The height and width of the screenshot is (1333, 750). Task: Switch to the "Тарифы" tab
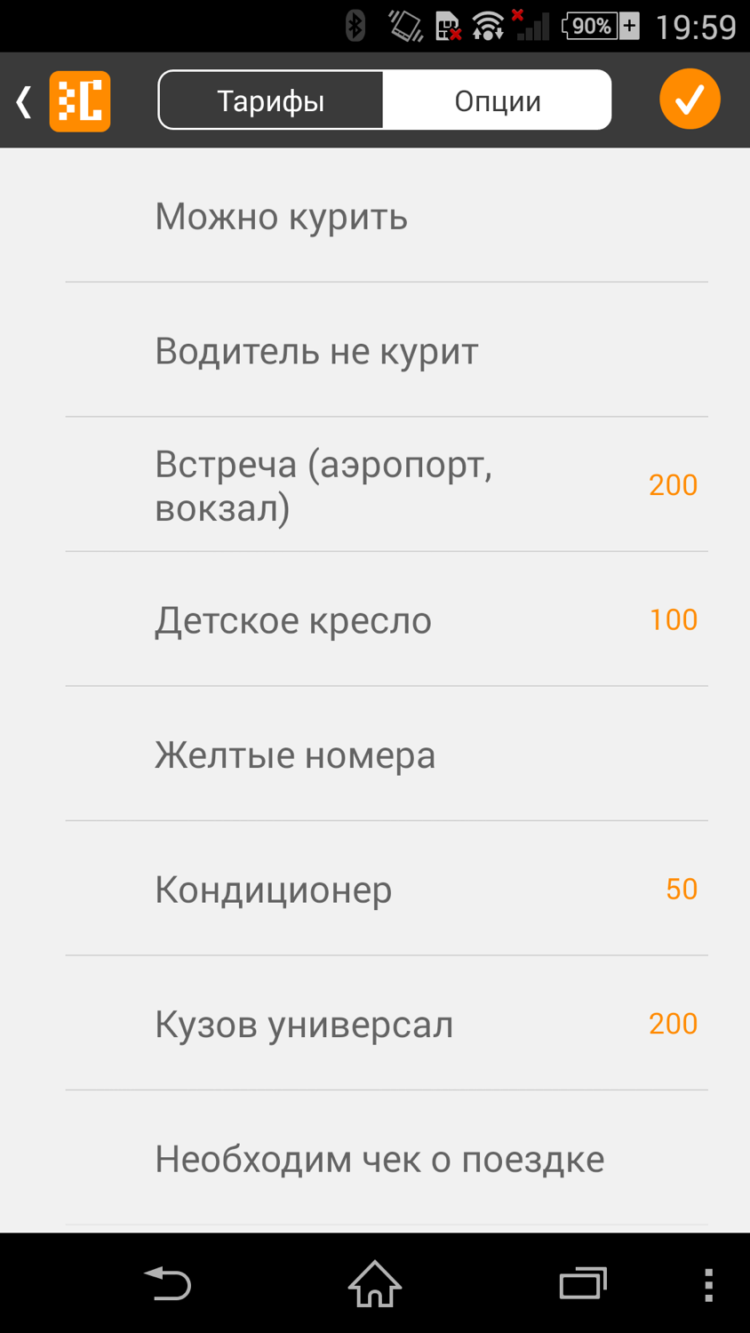pyautogui.click(x=271, y=99)
